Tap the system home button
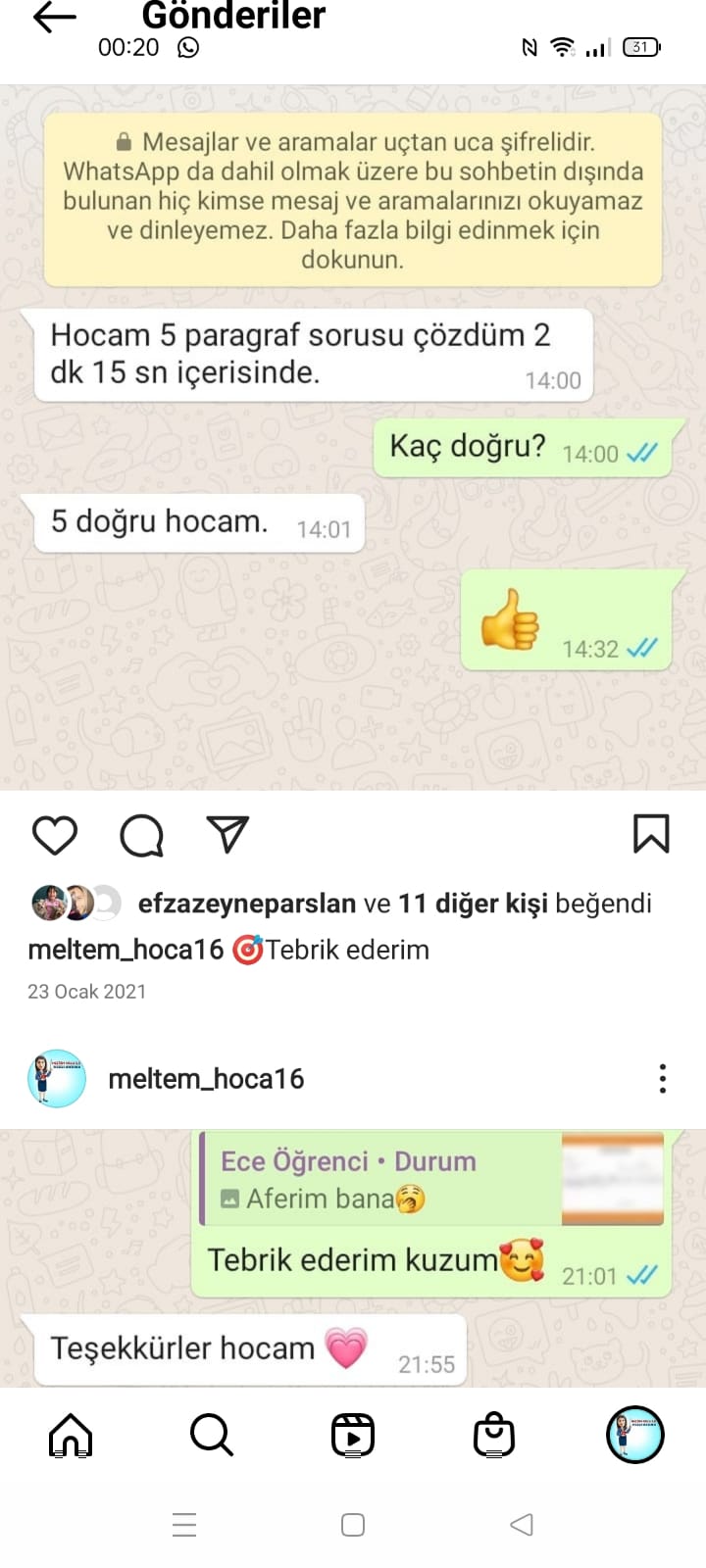The width and height of the screenshot is (706, 1568). 353,1525
